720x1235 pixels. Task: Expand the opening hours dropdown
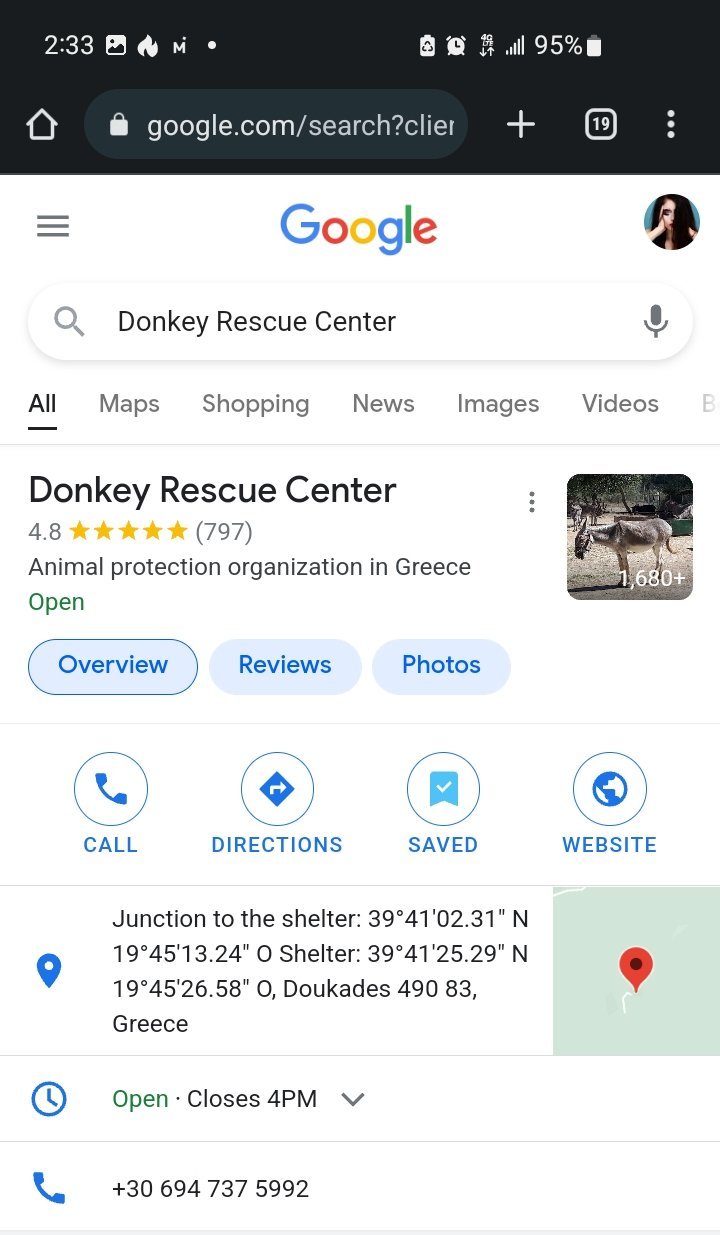pyautogui.click(x=352, y=1099)
